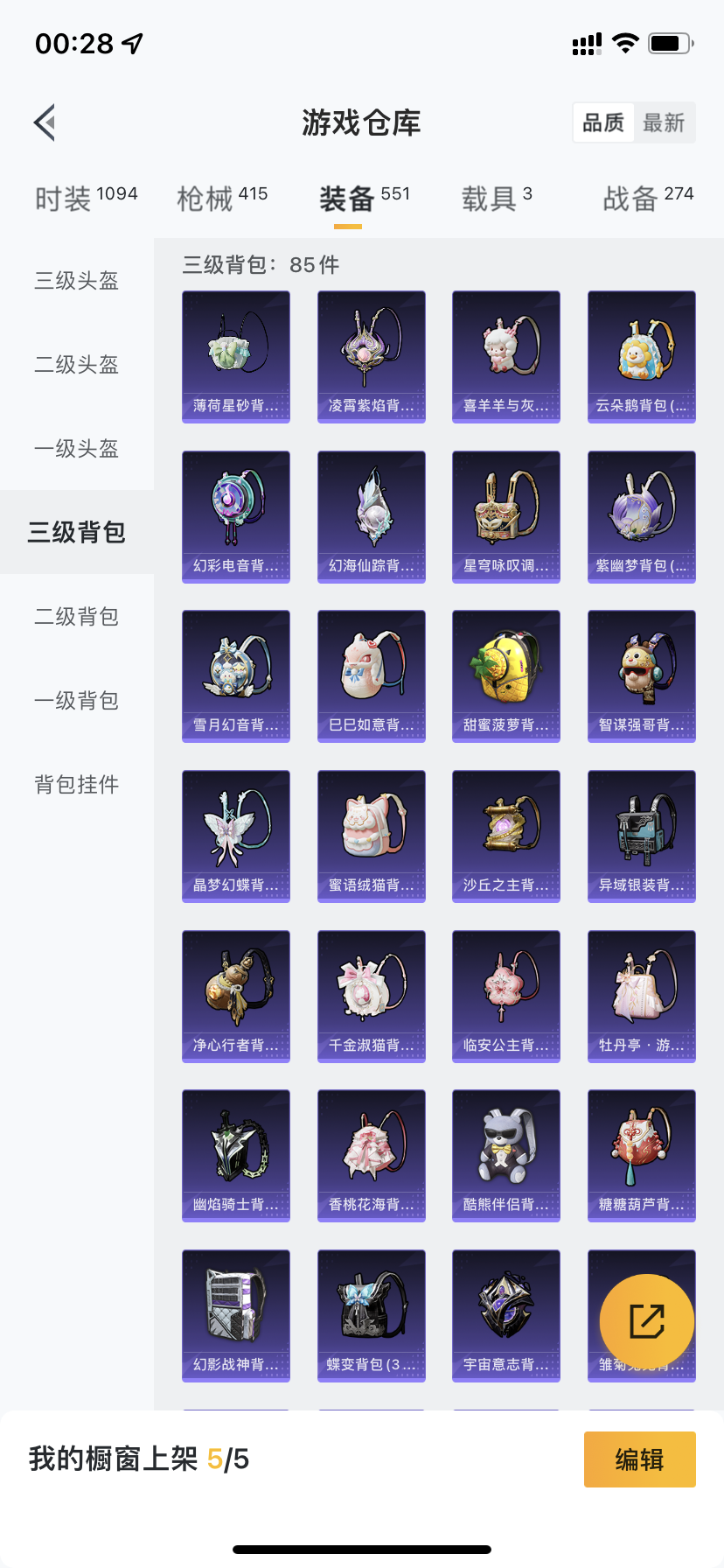Tap the 编辑 button
724x1568 pixels.
coord(639,1459)
